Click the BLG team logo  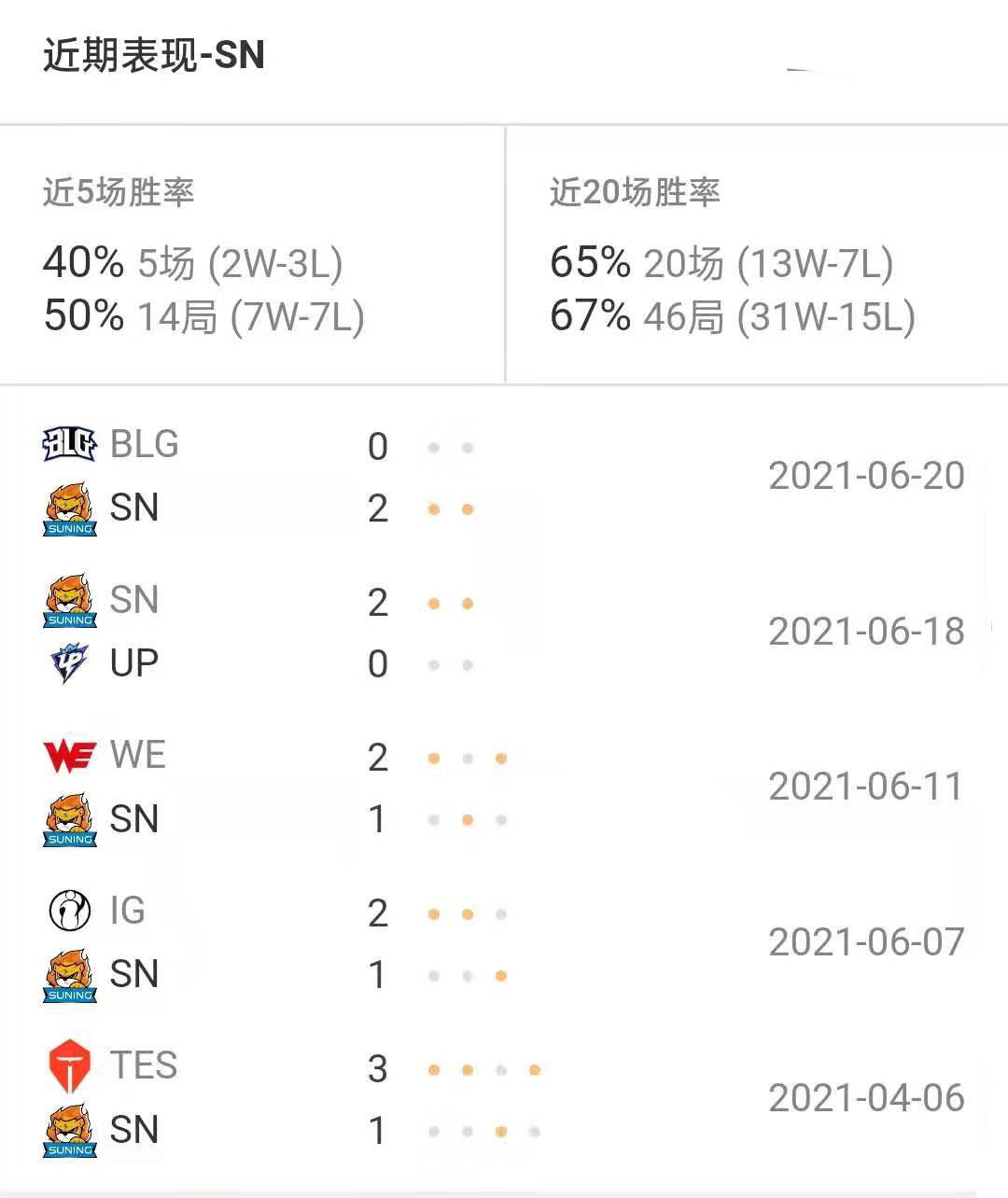[68, 444]
